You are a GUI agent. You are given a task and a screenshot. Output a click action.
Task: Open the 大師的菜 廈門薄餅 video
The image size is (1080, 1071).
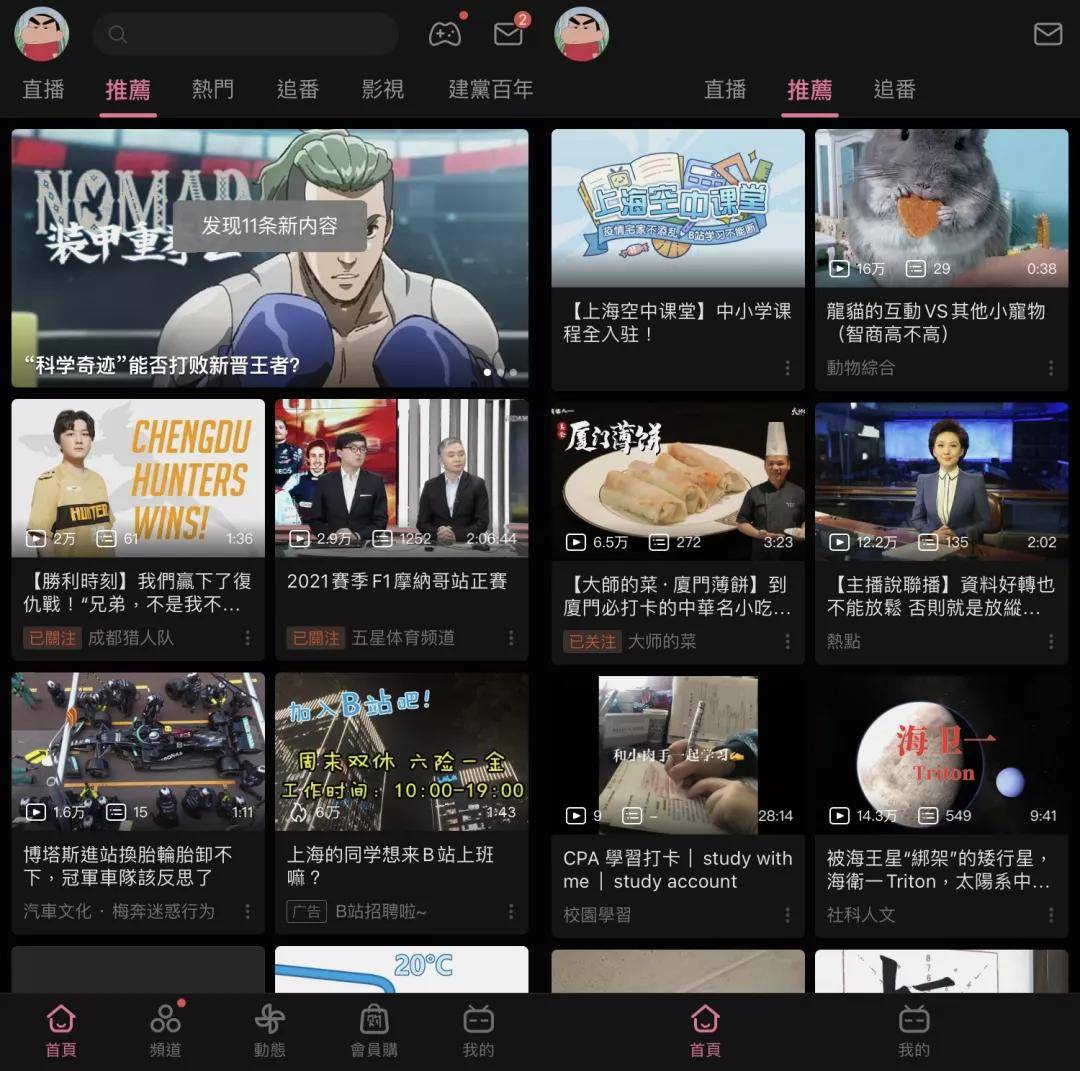click(677, 481)
